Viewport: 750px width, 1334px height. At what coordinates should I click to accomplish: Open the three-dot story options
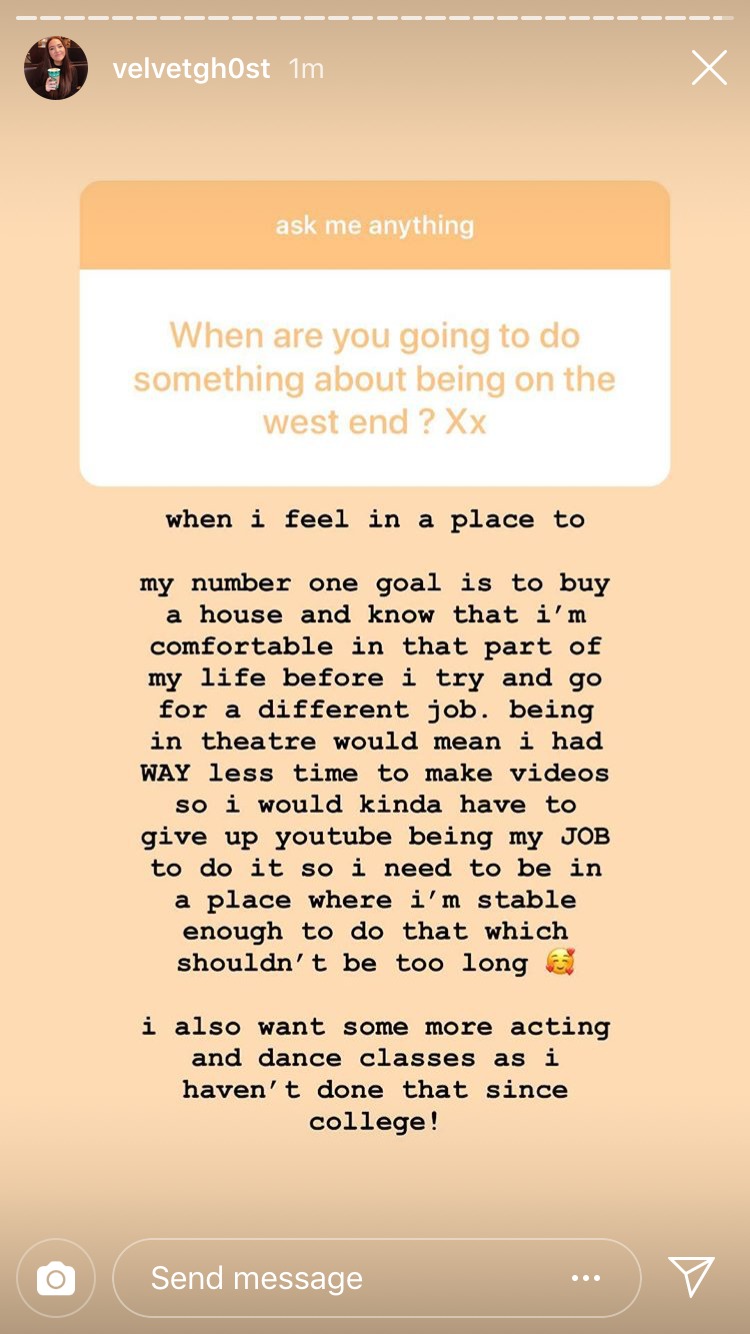[586, 1278]
